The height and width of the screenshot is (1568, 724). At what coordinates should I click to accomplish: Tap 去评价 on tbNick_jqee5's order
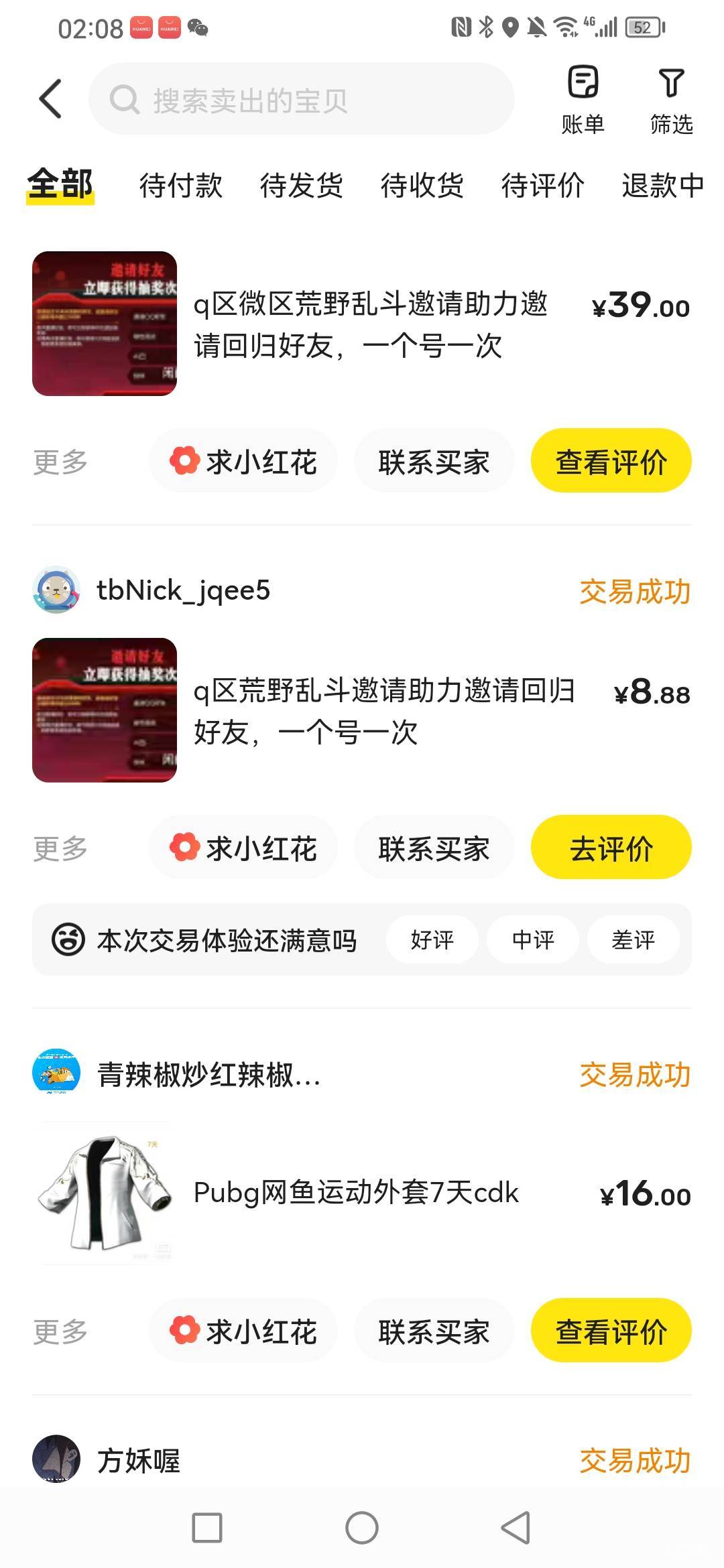point(611,848)
